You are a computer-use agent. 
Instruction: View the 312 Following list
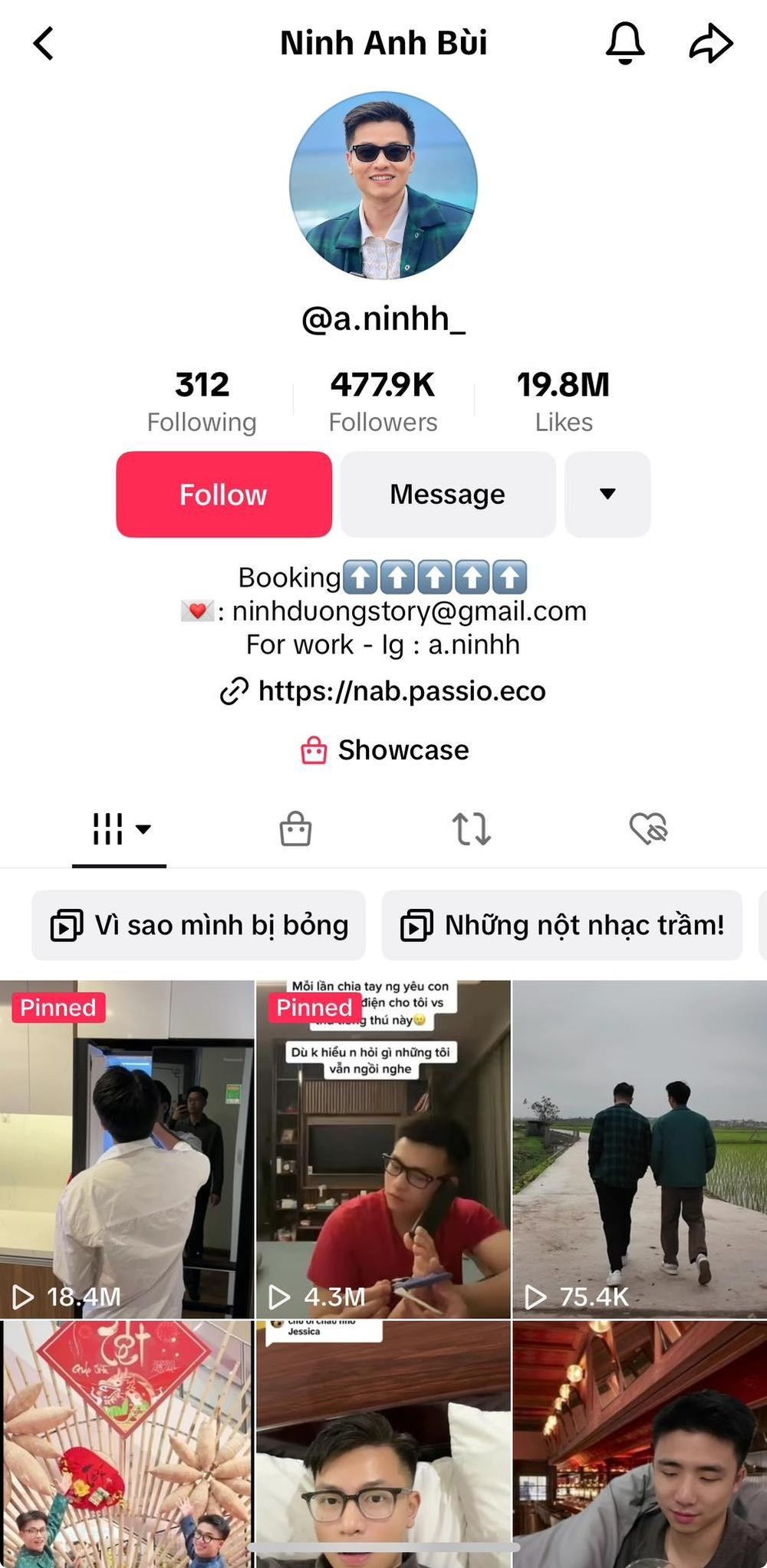click(x=202, y=401)
